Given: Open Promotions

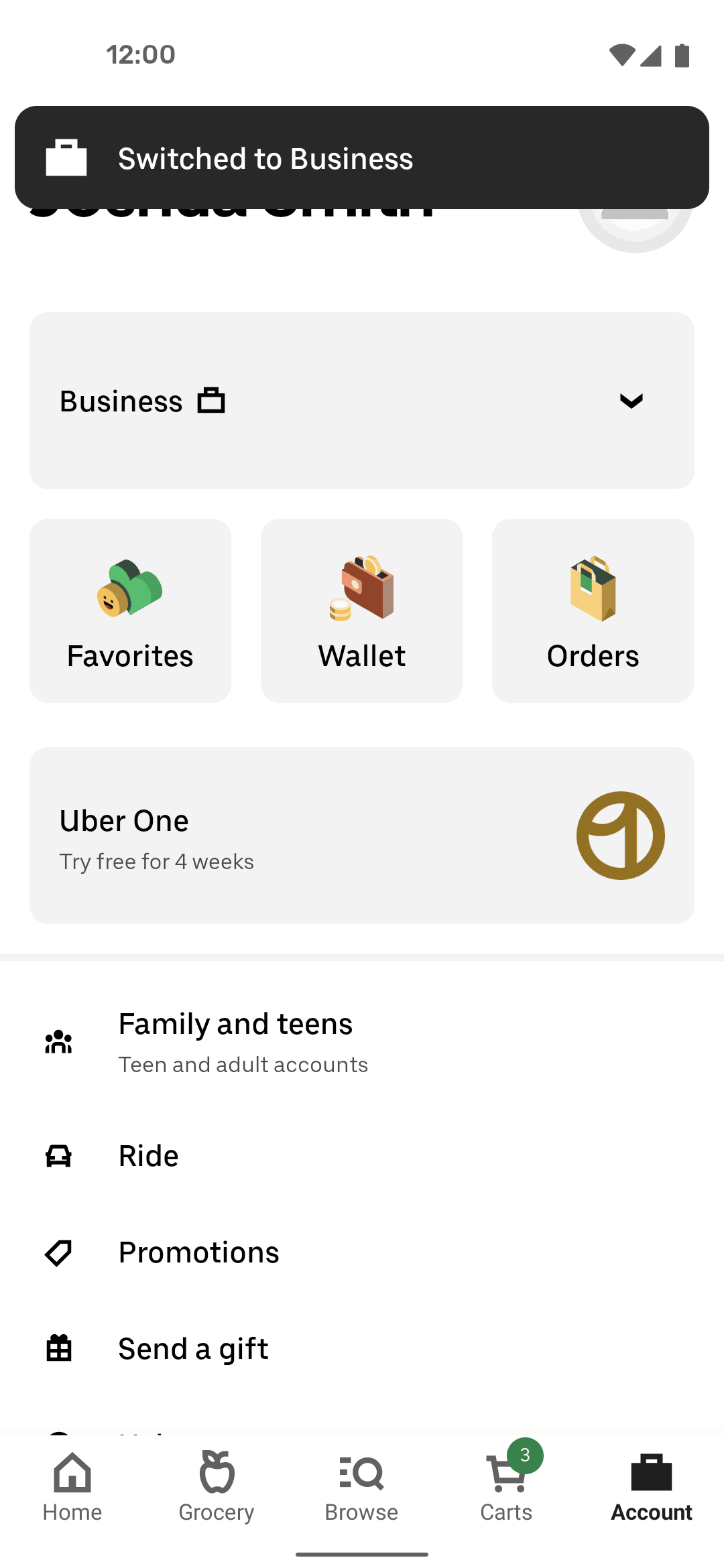Looking at the screenshot, I should pyautogui.click(x=198, y=1252).
